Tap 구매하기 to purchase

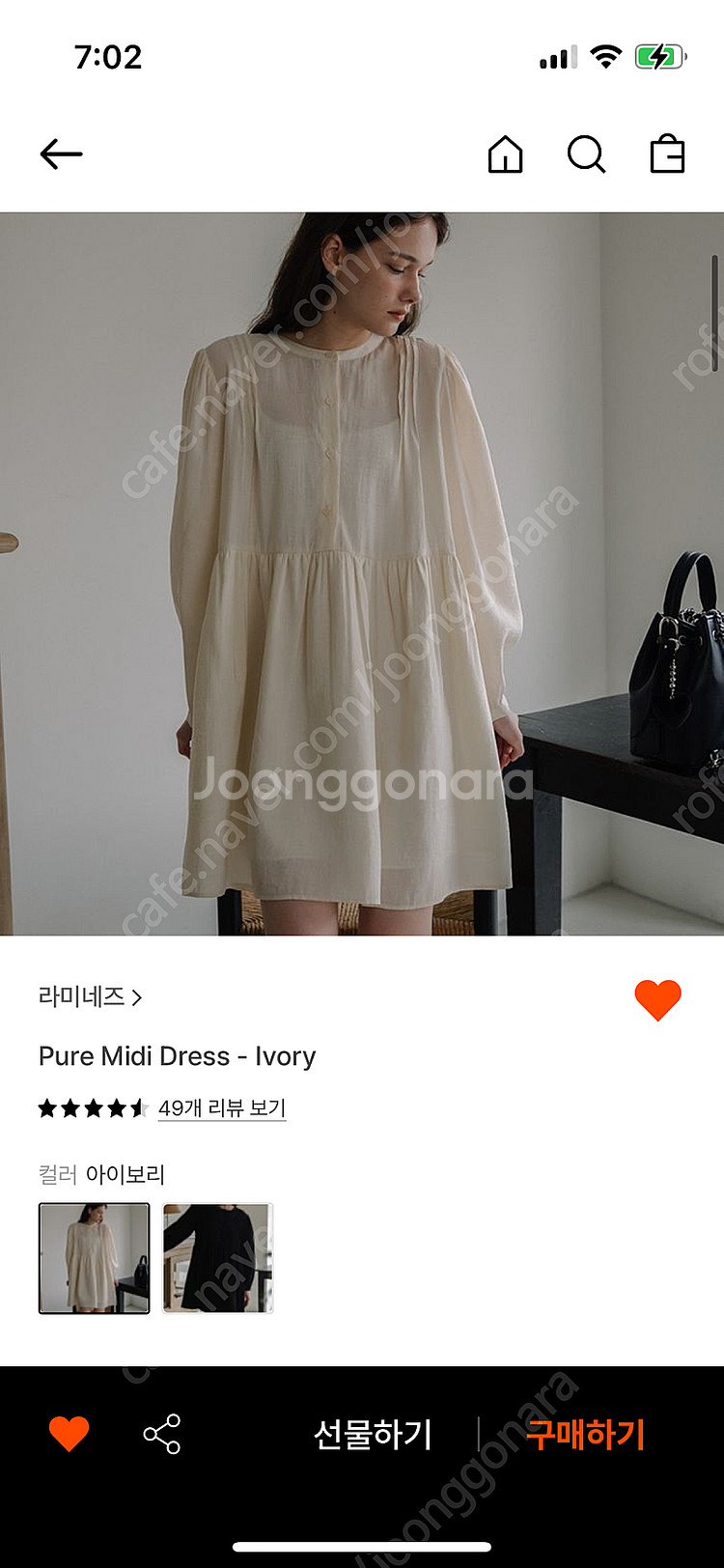(585, 1434)
